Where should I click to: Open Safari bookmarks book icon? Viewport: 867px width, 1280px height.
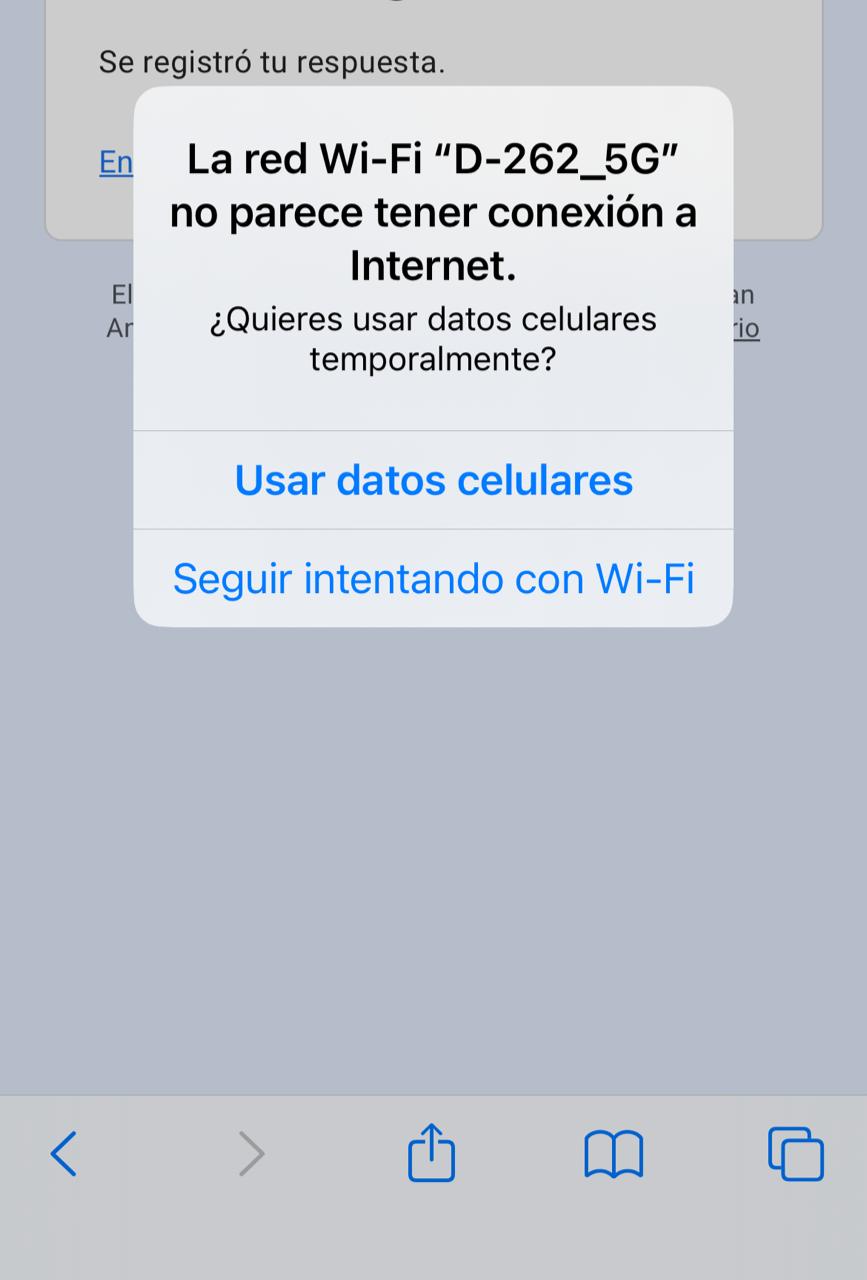[x=613, y=1154]
